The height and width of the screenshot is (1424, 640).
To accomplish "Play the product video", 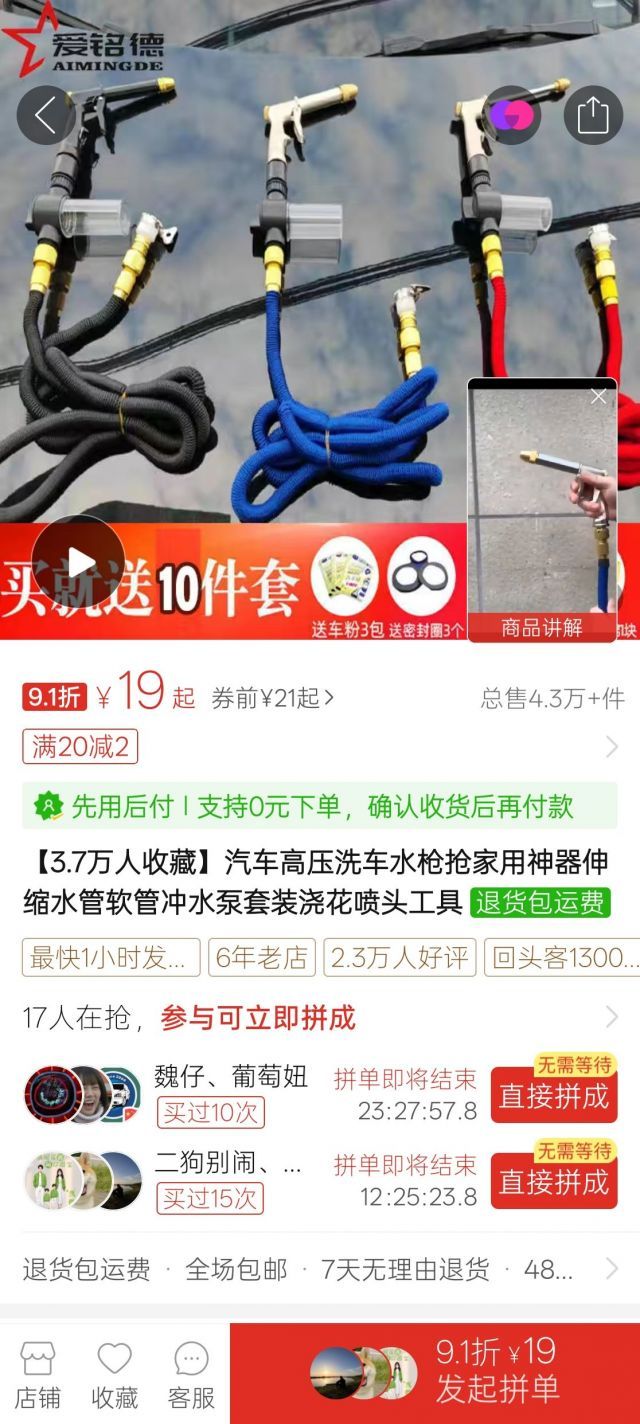I will point(78,561).
